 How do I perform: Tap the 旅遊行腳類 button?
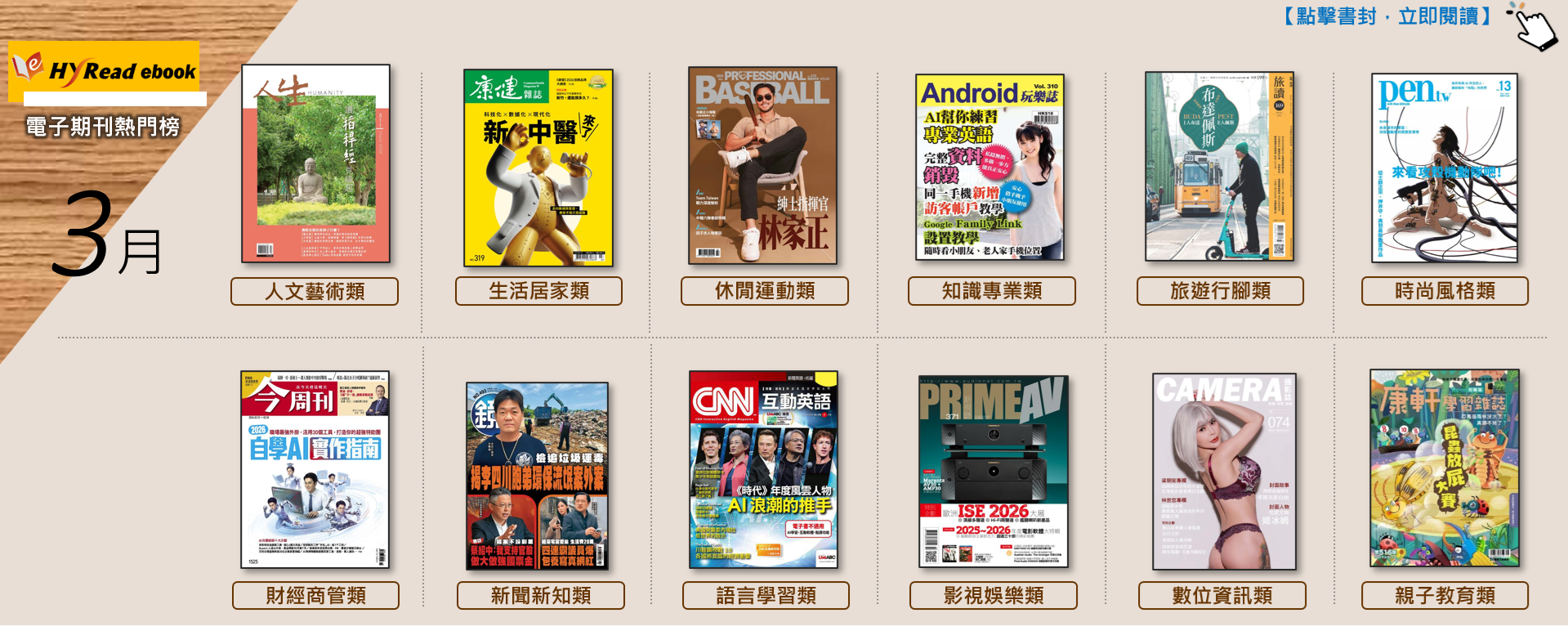pyautogui.click(x=1220, y=291)
